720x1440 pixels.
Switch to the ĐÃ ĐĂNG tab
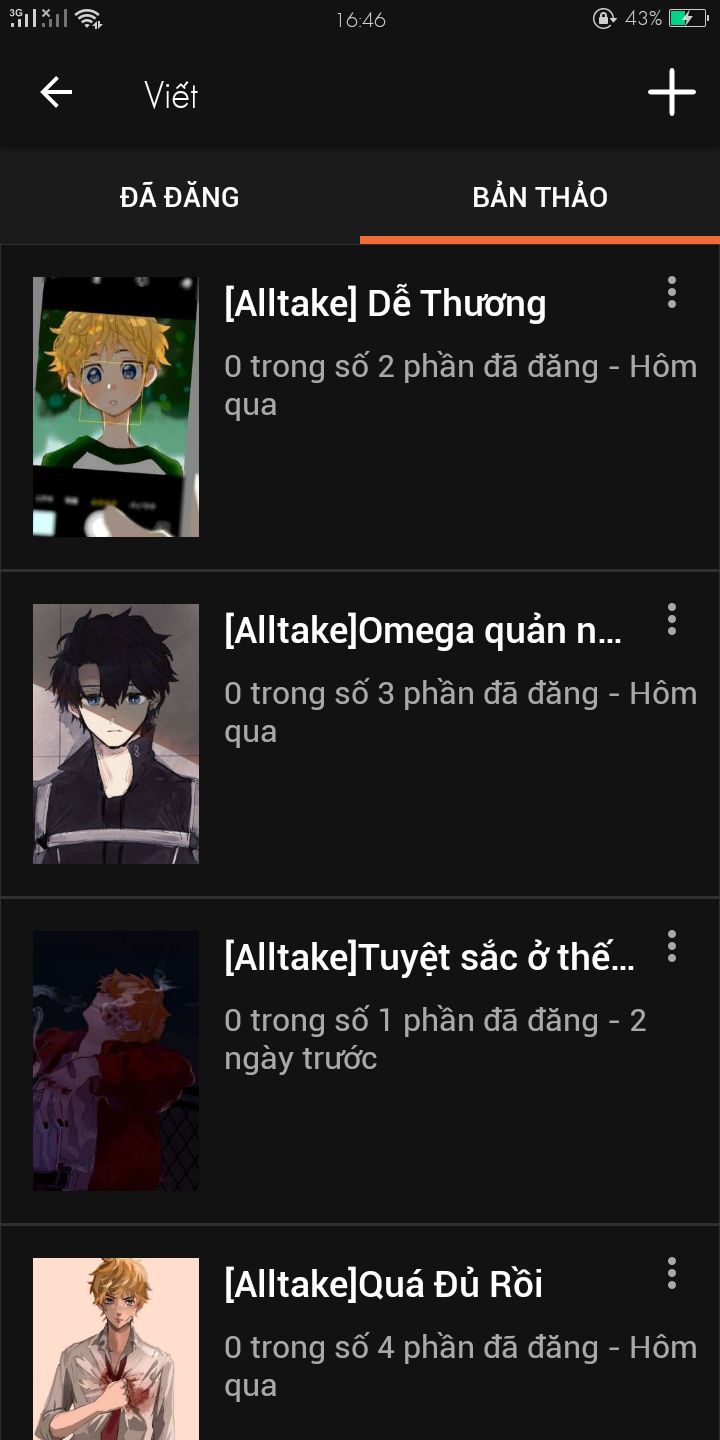click(x=180, y=197)
